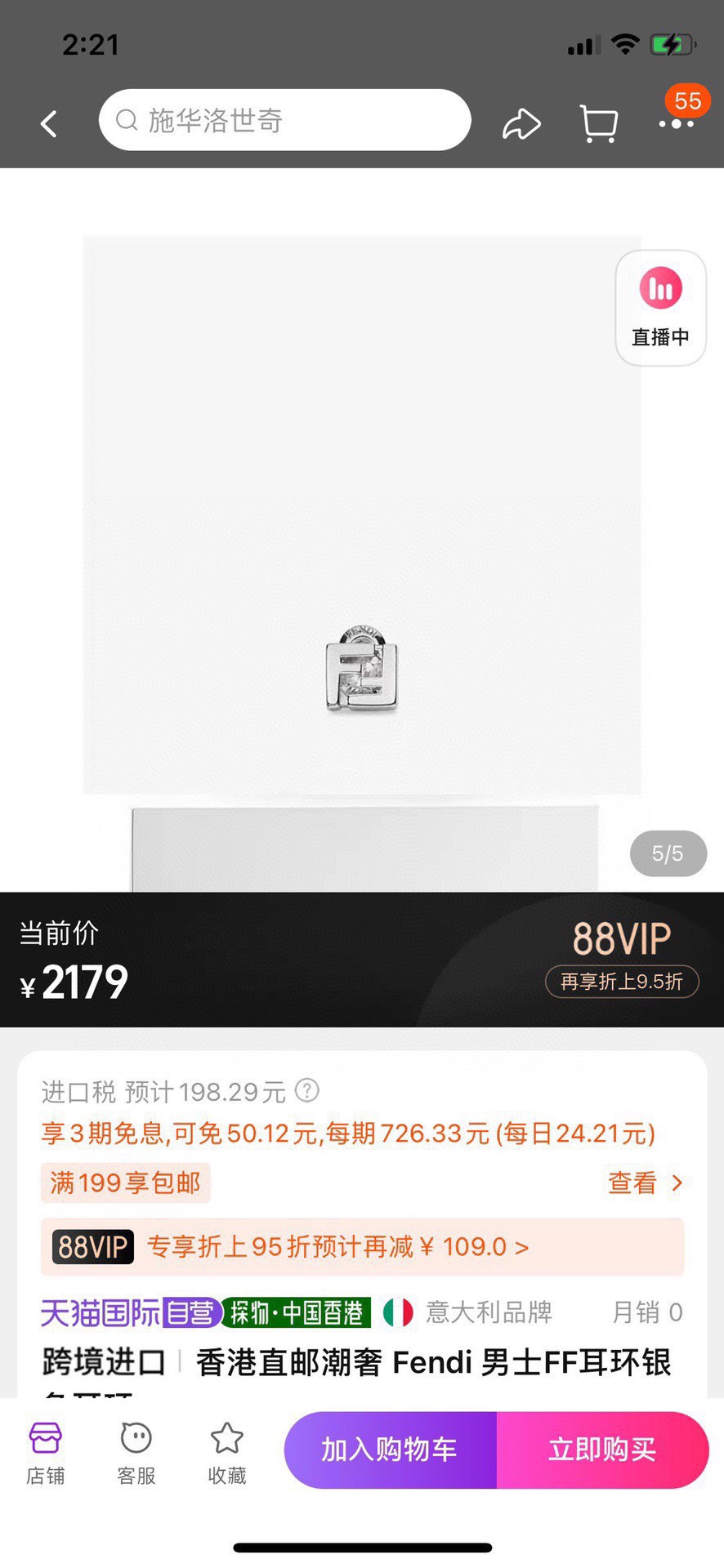
Task: Open the shopping cart
Action: pos(598,123)
